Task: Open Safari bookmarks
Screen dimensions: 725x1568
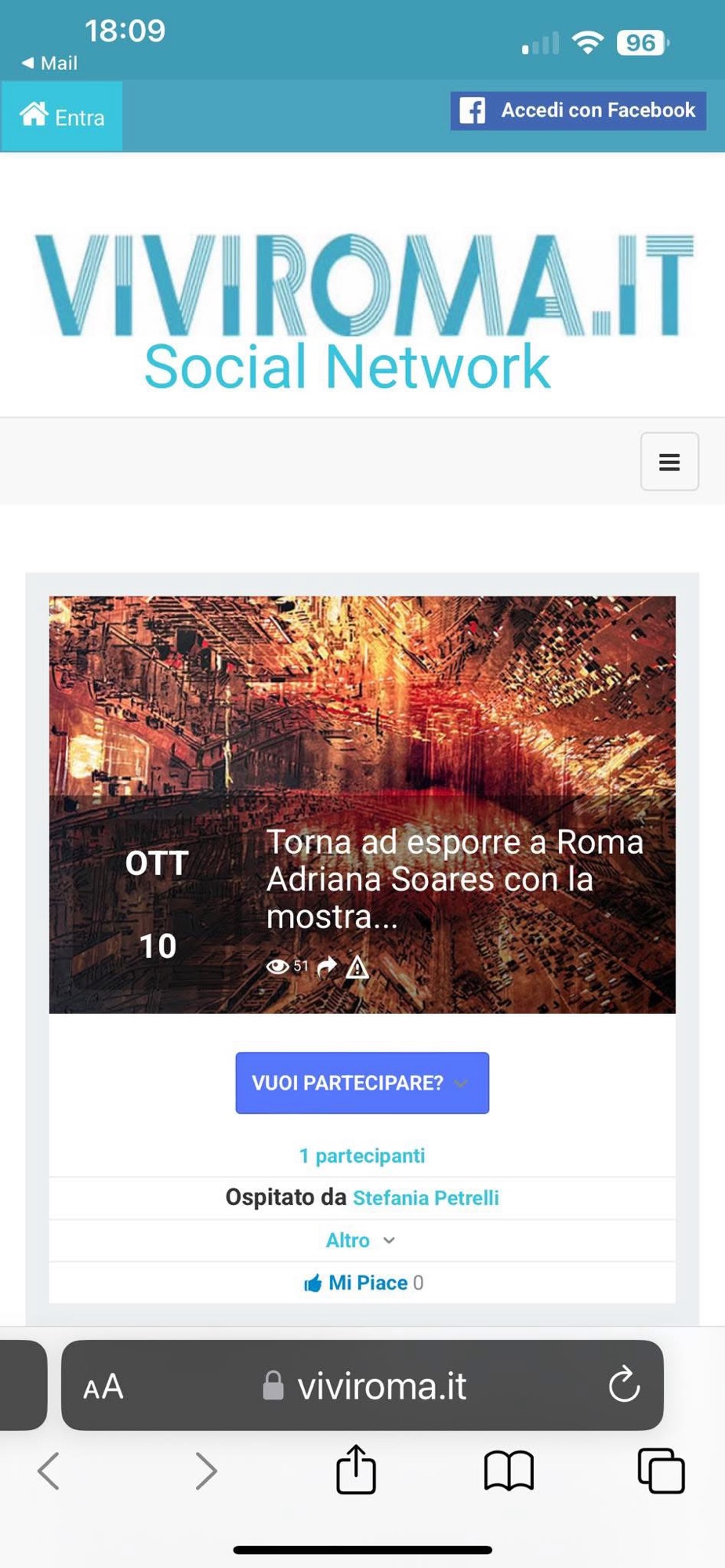Action: pos(509,1470)
